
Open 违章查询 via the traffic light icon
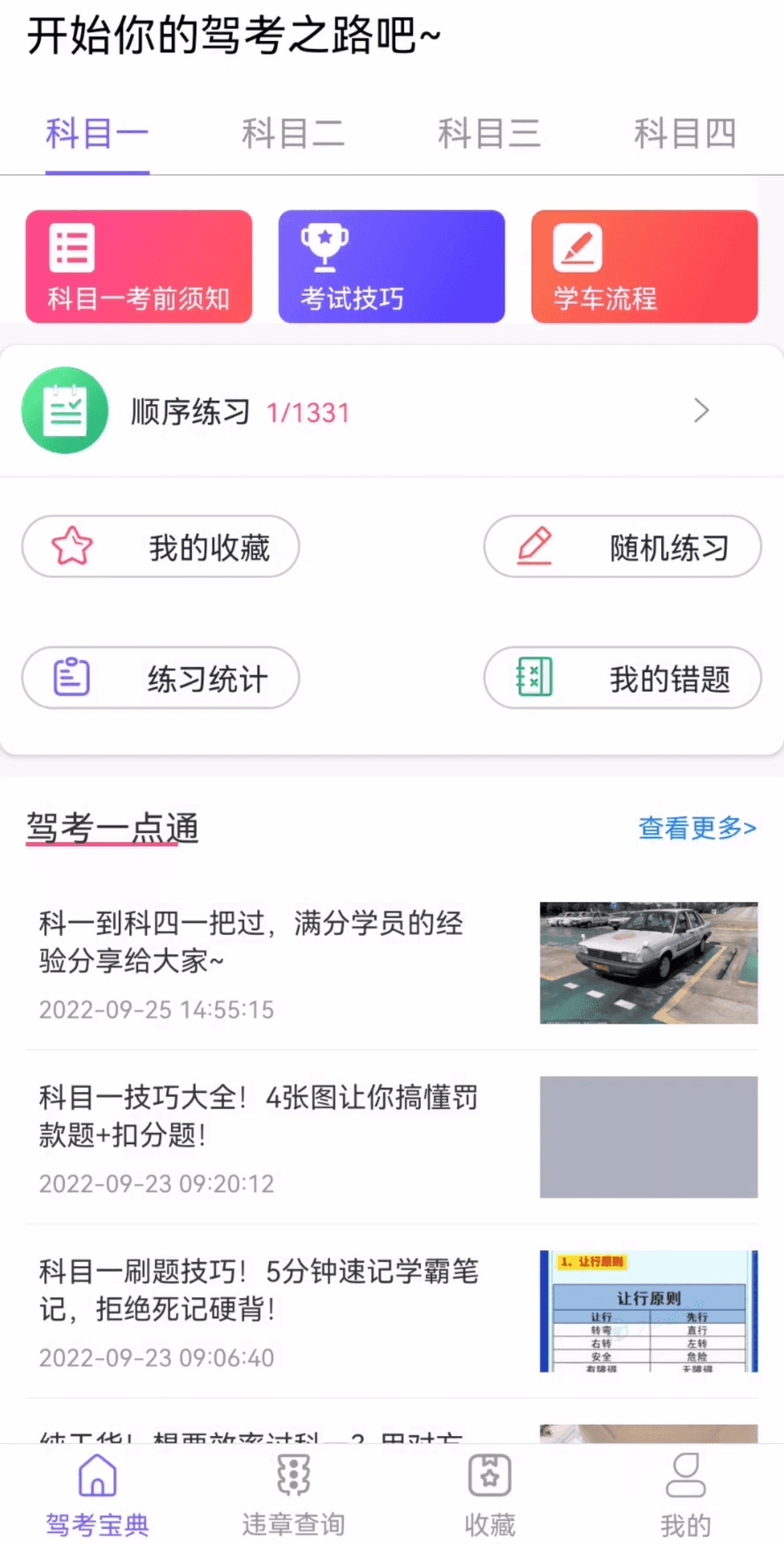294,1473
